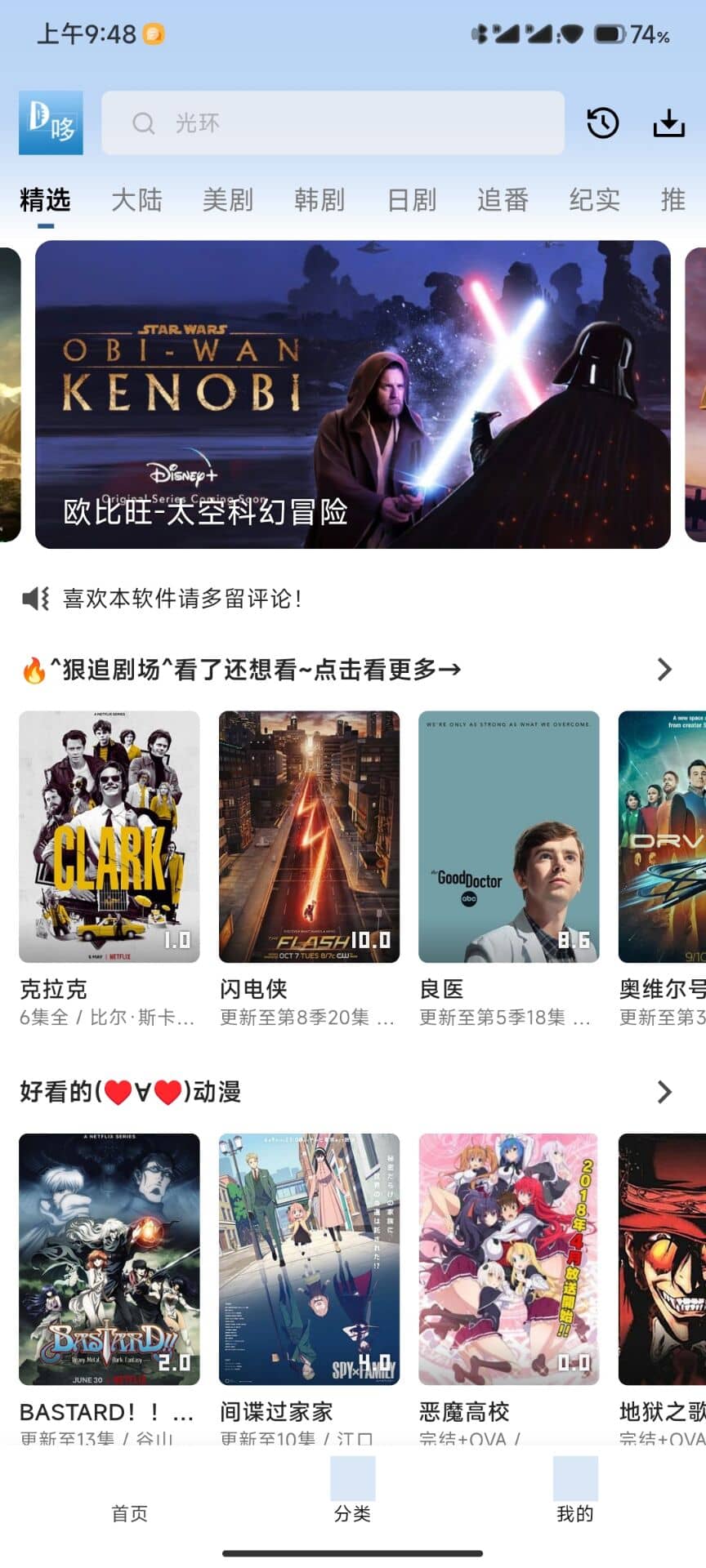Image resolution: width=706 pixels, height=1568 pixels.
Task: View more of the 狠追剧场 section
Action: pos(664,670)
